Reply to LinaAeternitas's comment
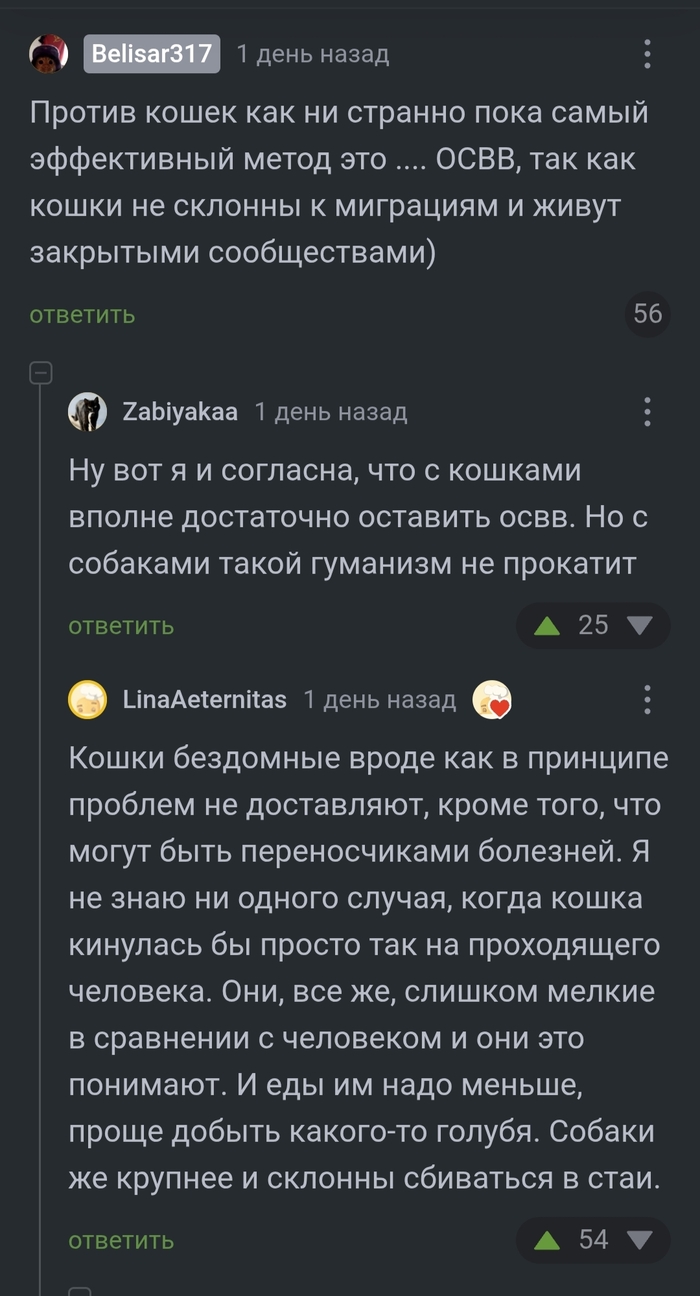The height and width of the screenshot is (1296, 700). click(x=121, y=1241)
